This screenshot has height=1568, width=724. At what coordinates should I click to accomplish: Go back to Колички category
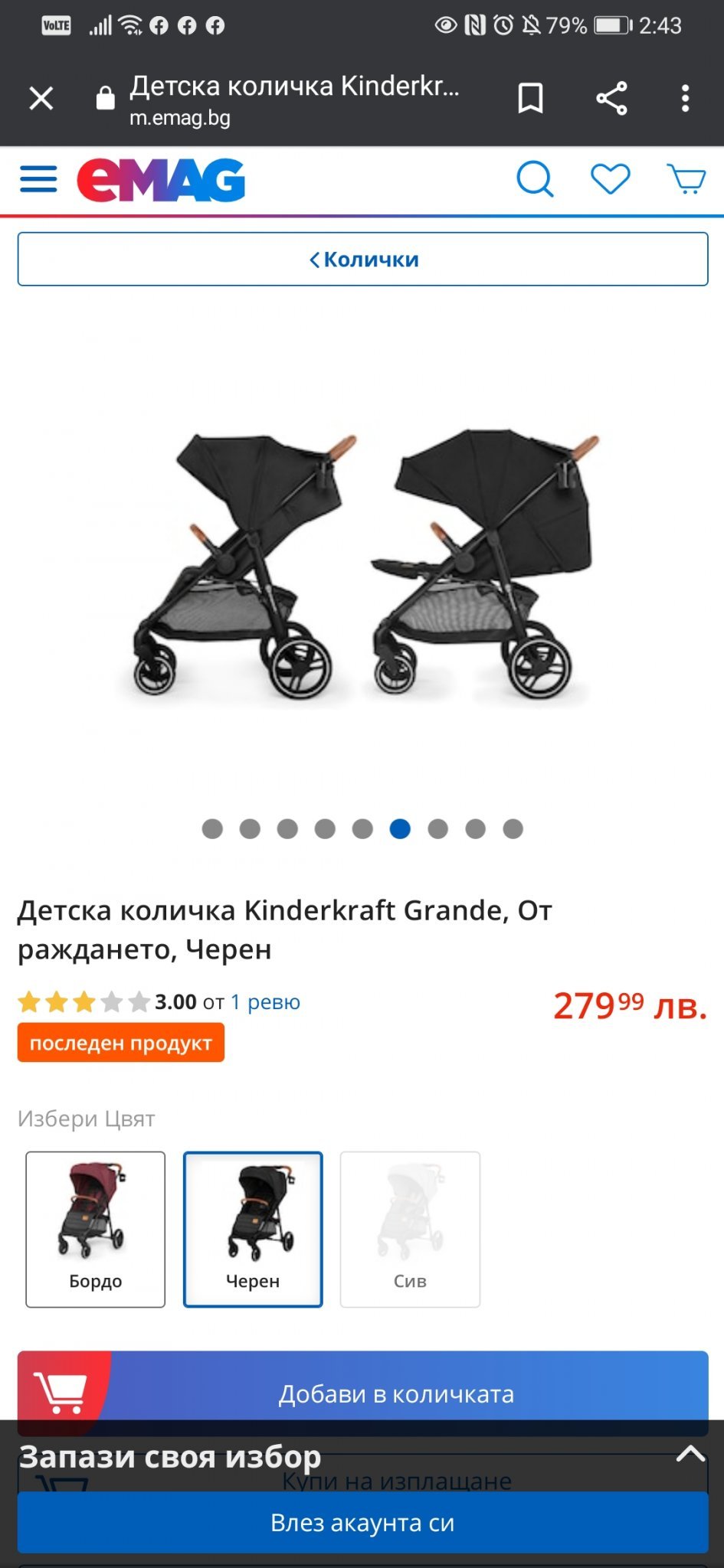(363, 260)
